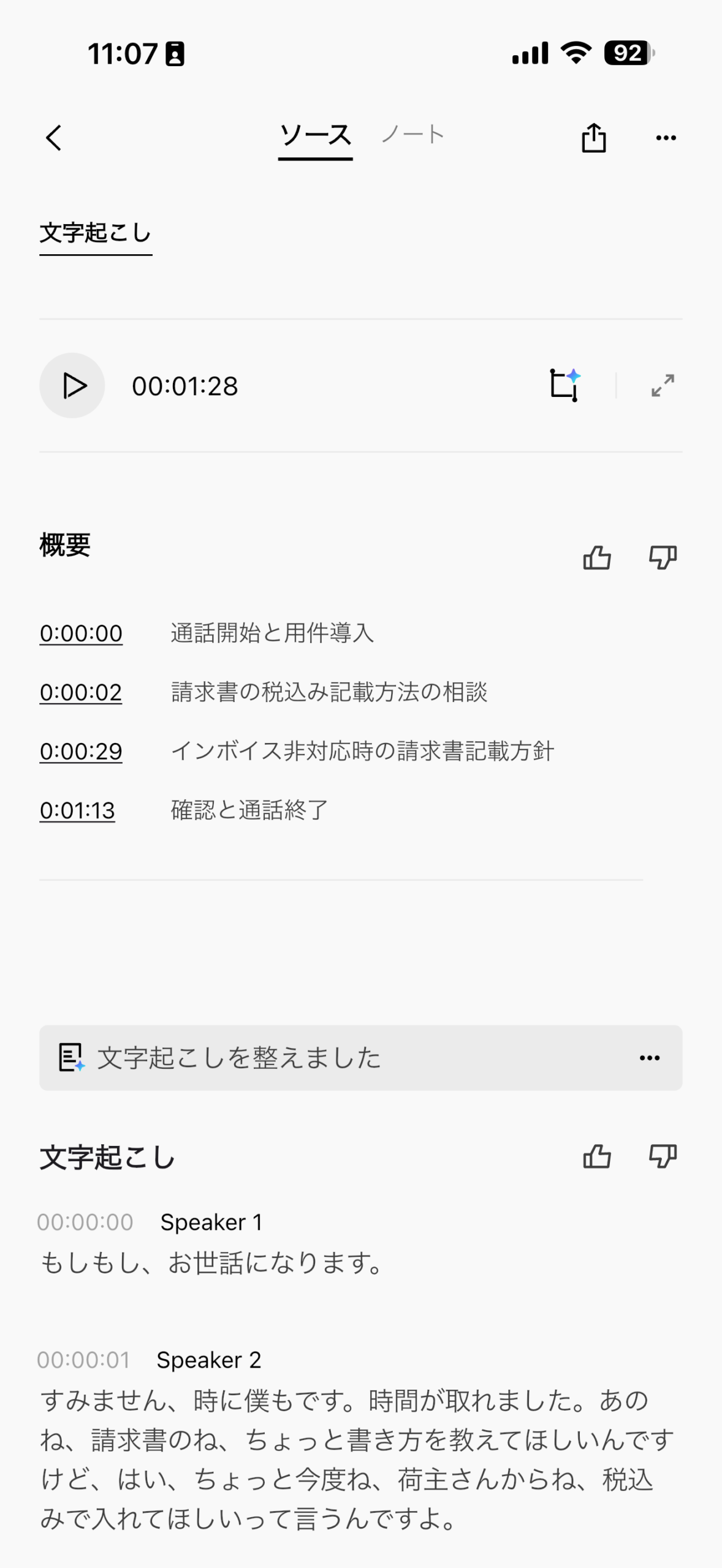Play the 00:01:28 audio recording
The width and height of the screenshot is (722, 1568).
(72, 385)
